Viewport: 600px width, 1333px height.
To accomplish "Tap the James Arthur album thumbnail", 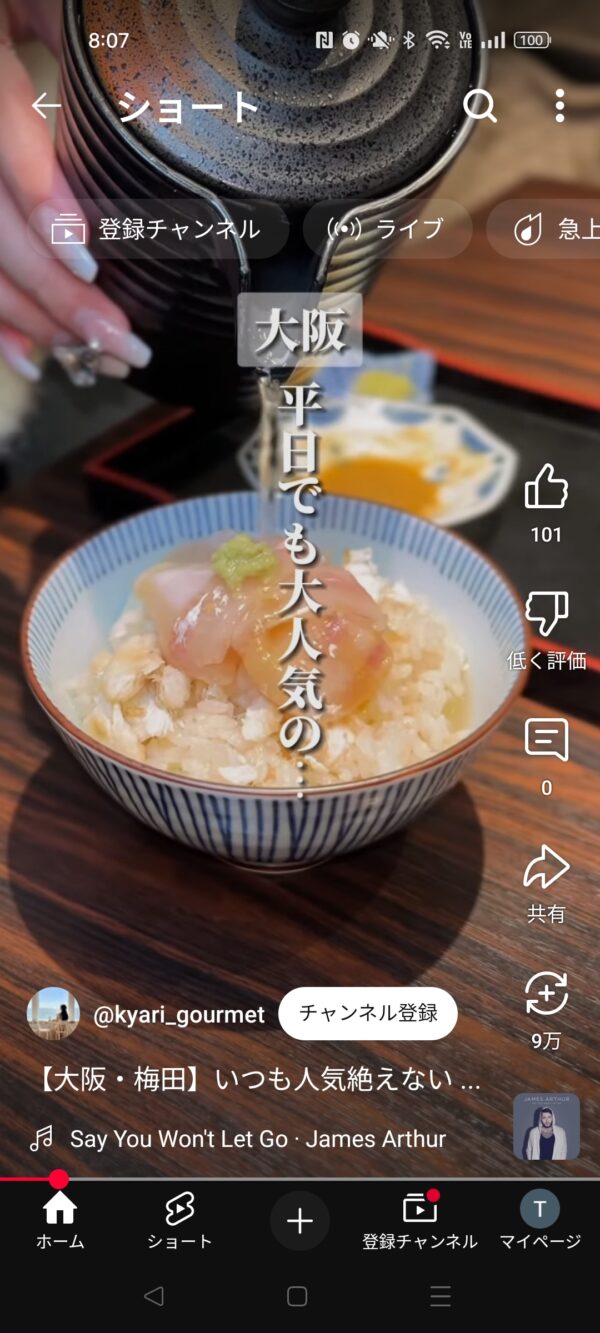I will tap(546, 1126).
